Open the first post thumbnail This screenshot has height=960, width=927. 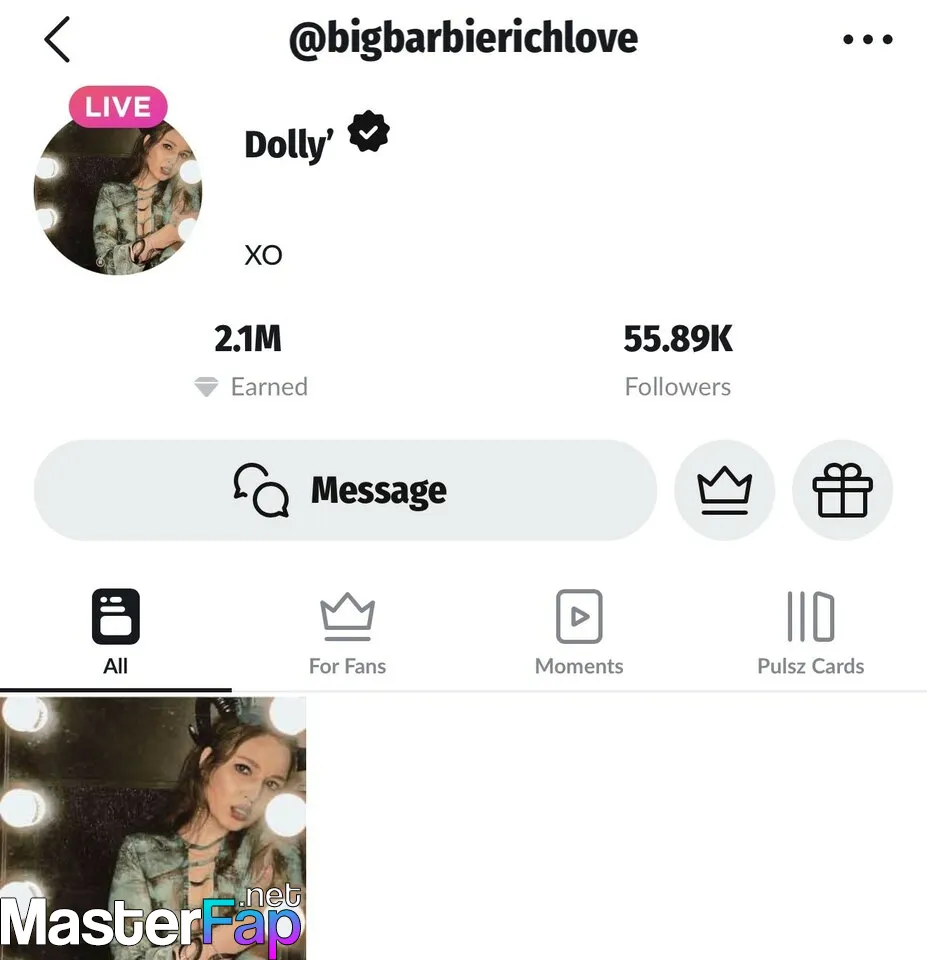pyautogui.click(x=153, y=825)
